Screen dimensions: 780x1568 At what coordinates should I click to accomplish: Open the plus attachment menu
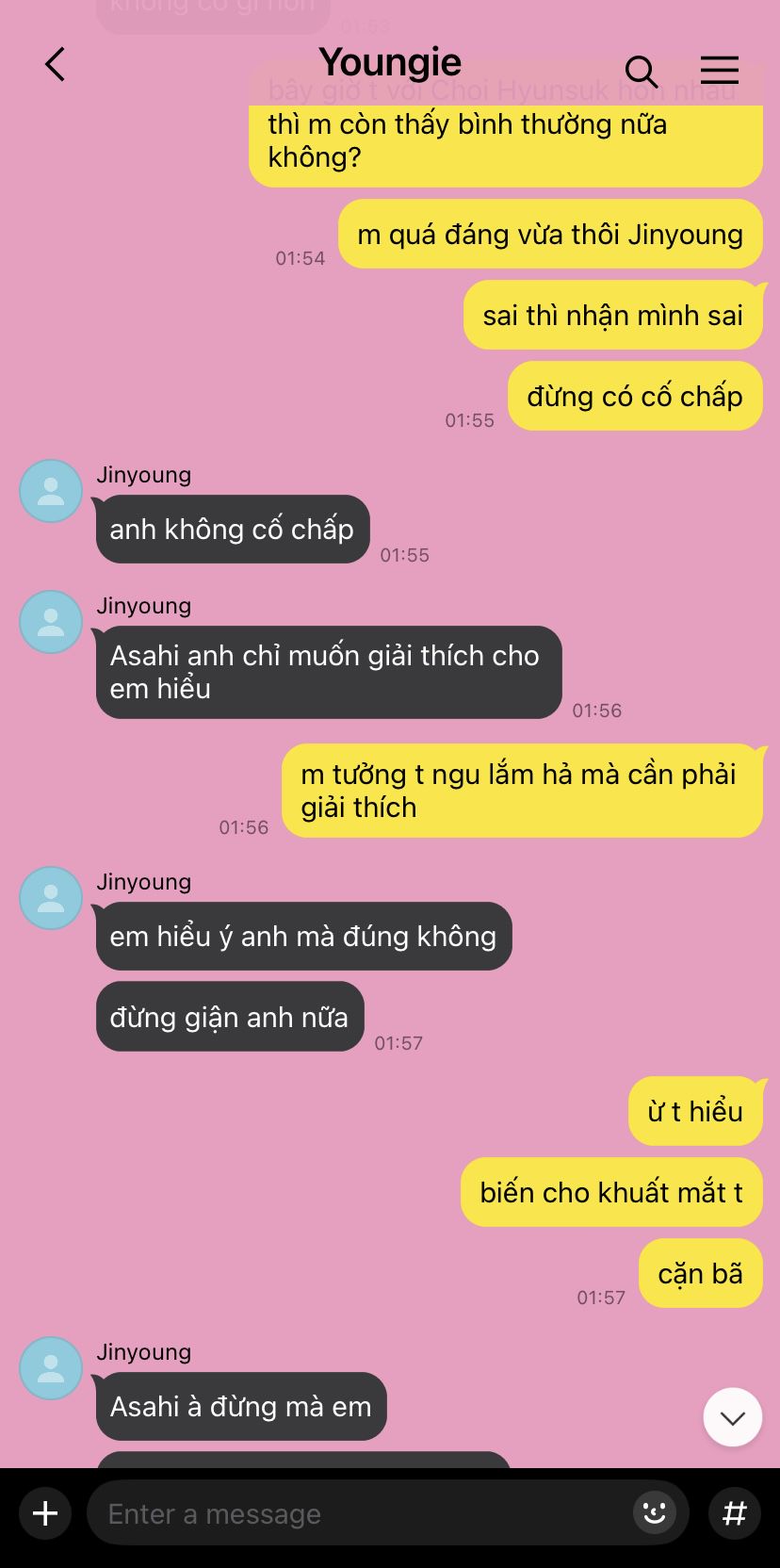(45, 1513)
